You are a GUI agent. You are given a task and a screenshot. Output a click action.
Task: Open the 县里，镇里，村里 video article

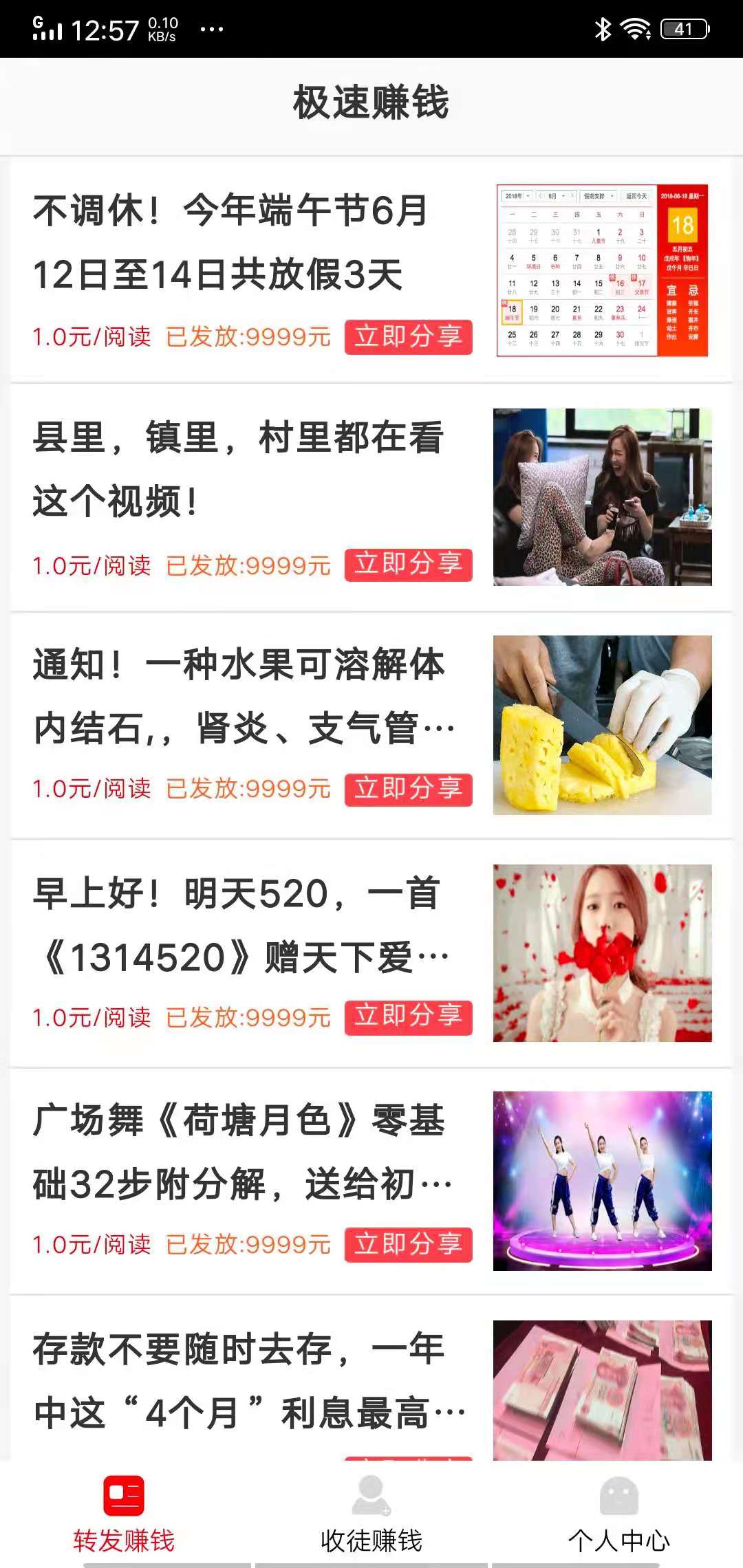(241, 468)
